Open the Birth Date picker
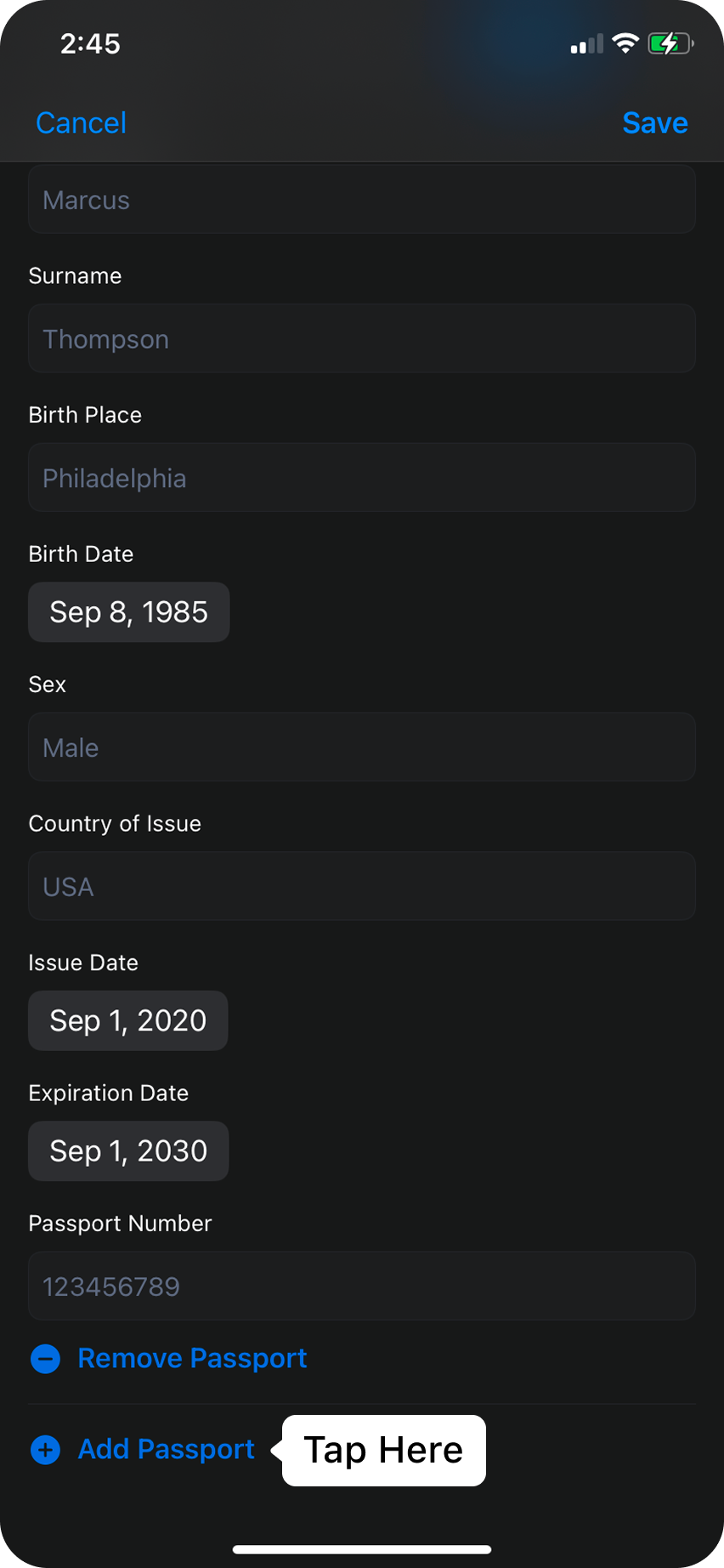This screenshot has width=724, height=1568. point(129,612)
